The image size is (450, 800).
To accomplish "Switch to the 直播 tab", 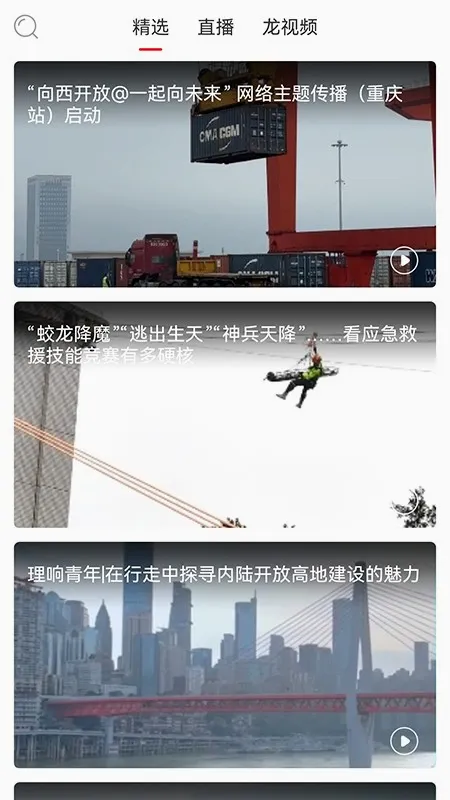I will click(216, 27).
